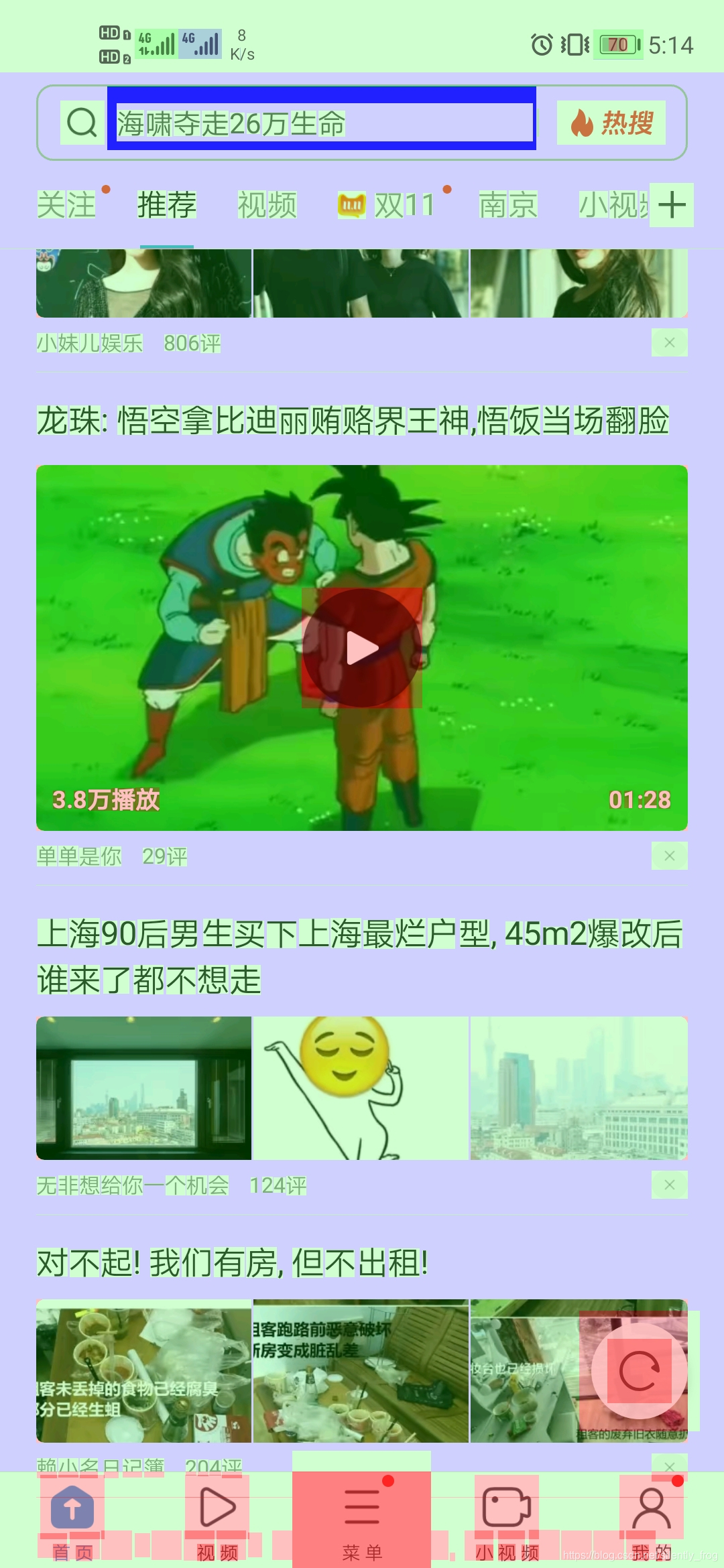The height and width of the screenshot is (1568, 724).
Task: Open the 龙珠 悟空 video article title
Action: [x=353, y=421]
